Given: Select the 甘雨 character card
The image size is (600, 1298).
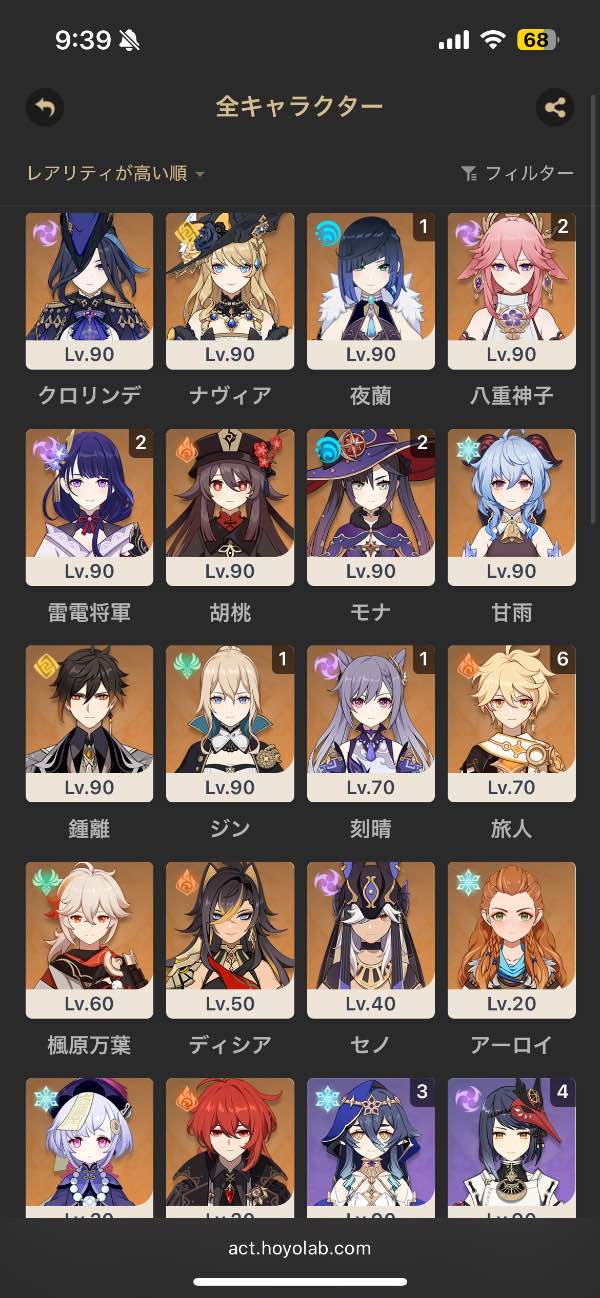Looking at the screenshot, I should (511, 507).
